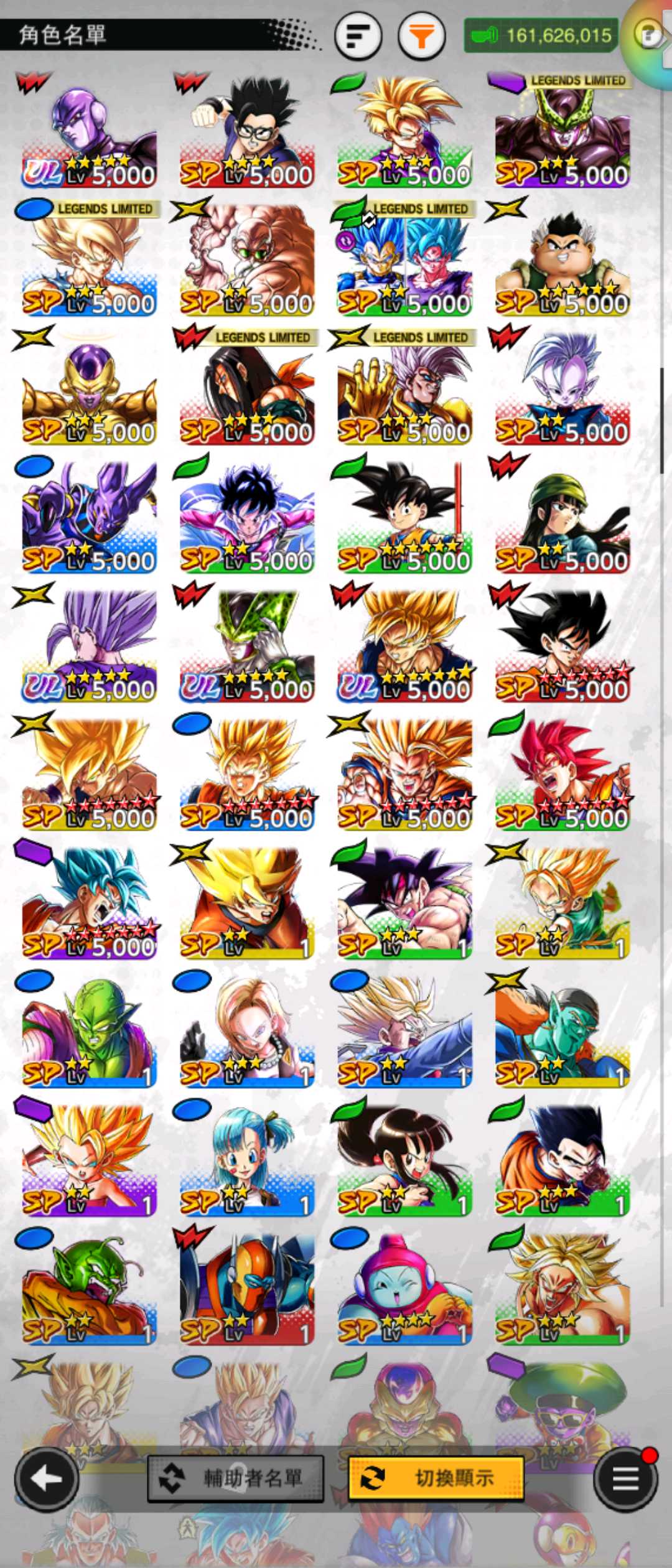Select the purple UL Hit character card
This screenshot has height=1568, width=672.
tap(89, 134)
